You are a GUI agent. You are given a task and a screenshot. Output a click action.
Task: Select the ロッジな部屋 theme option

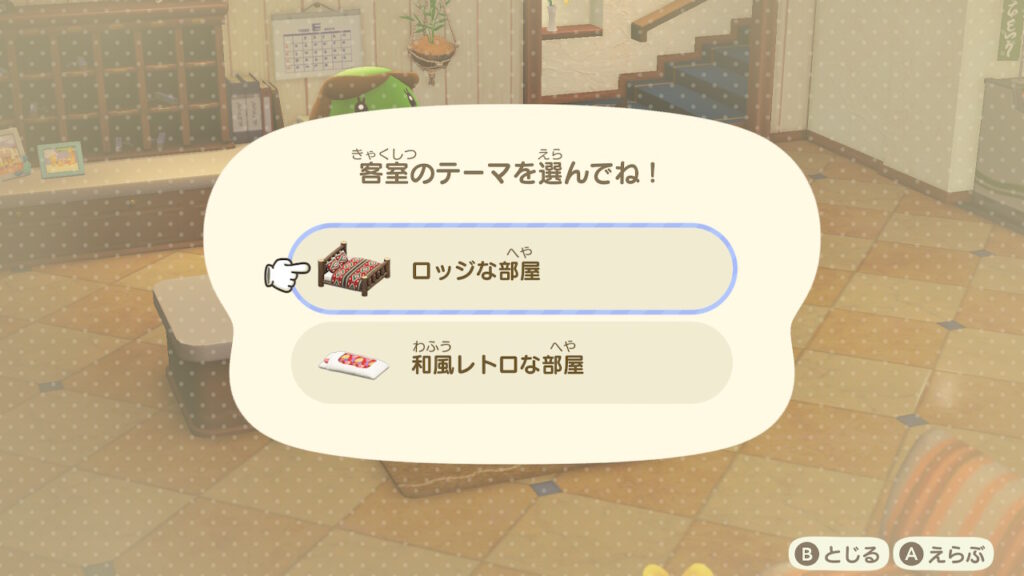pyautogui.click(x=512, y=269)
